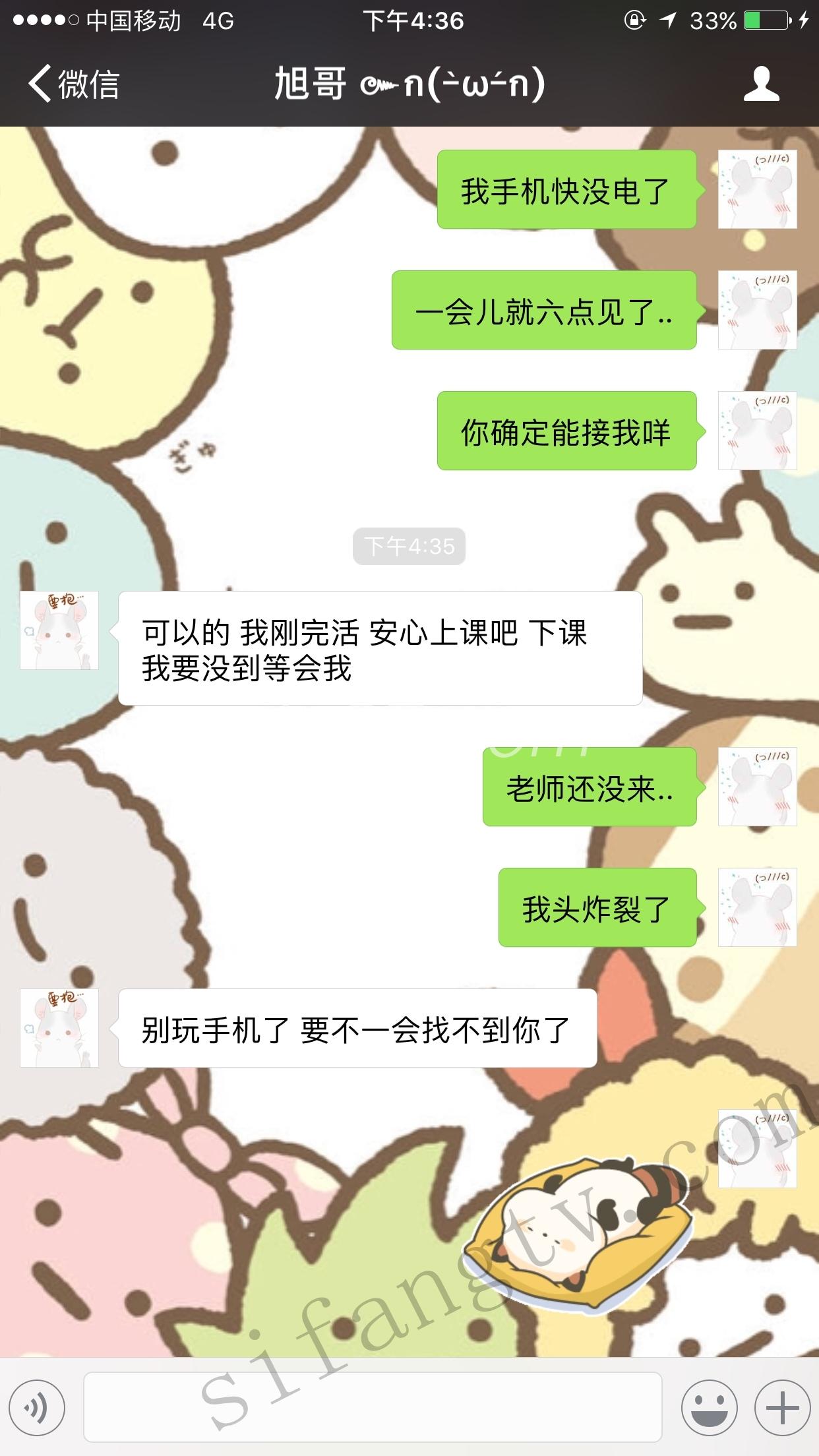
Task: Switch to voice message input
Action: click(38, 1407)
